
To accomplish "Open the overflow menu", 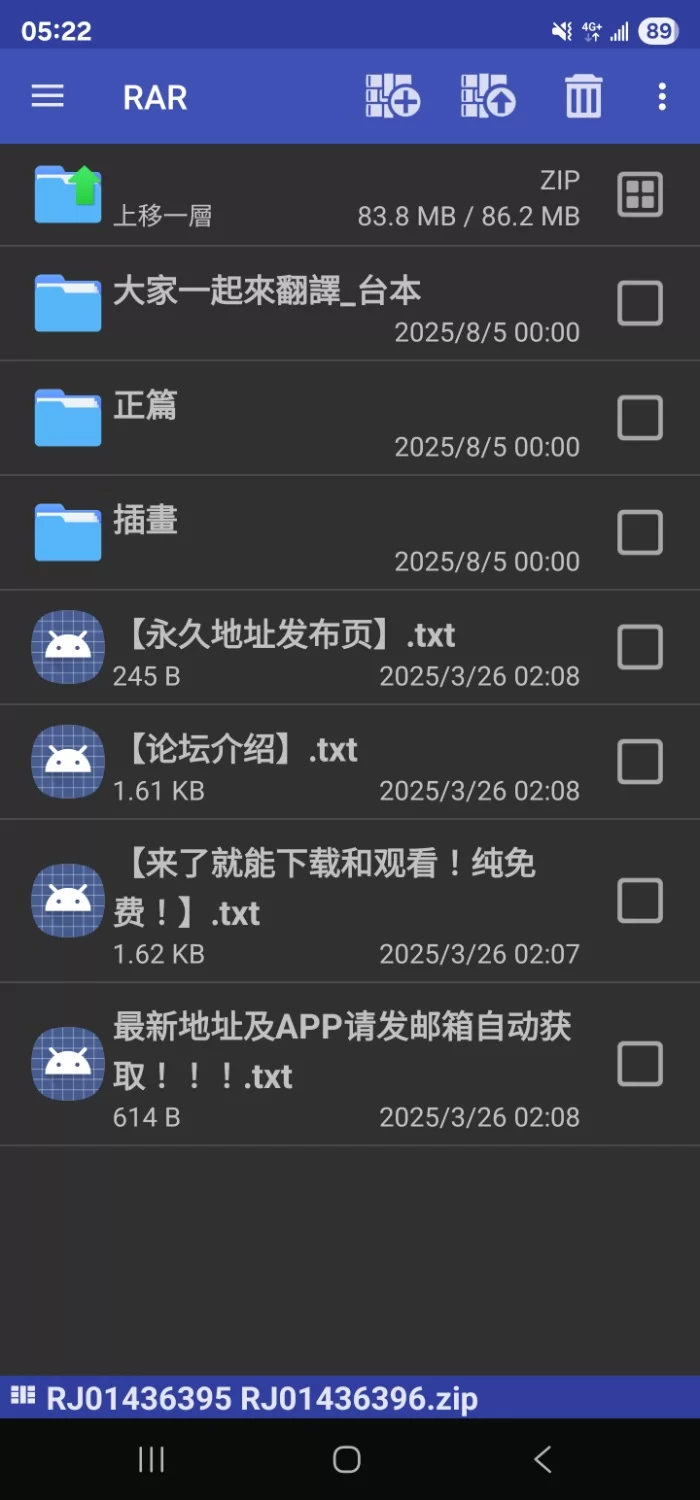I will (662, 97).
